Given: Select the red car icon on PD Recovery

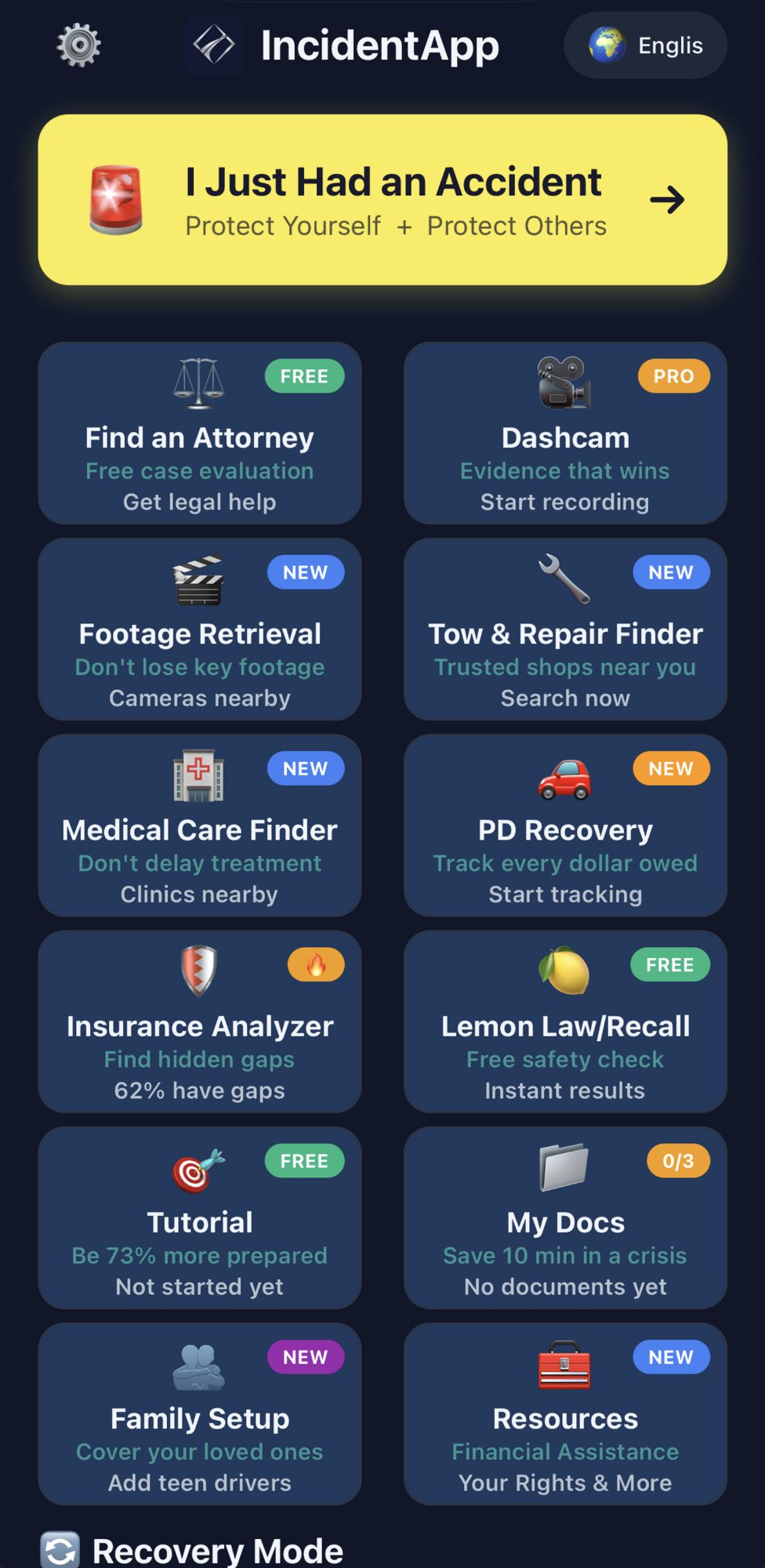Looking at the screenshot, I should 565,776.
